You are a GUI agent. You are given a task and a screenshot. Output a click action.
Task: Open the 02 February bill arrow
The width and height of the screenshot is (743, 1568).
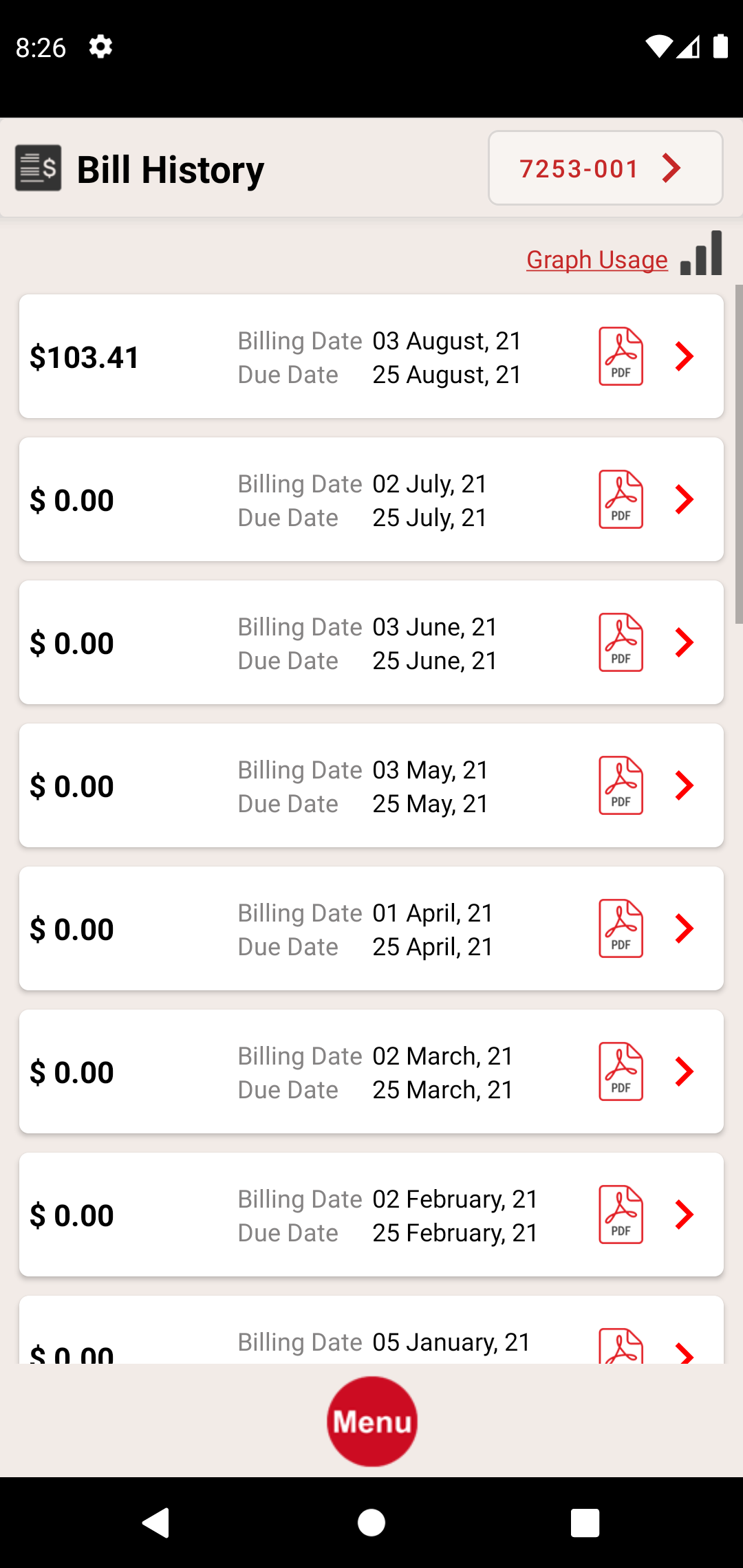685,1215
